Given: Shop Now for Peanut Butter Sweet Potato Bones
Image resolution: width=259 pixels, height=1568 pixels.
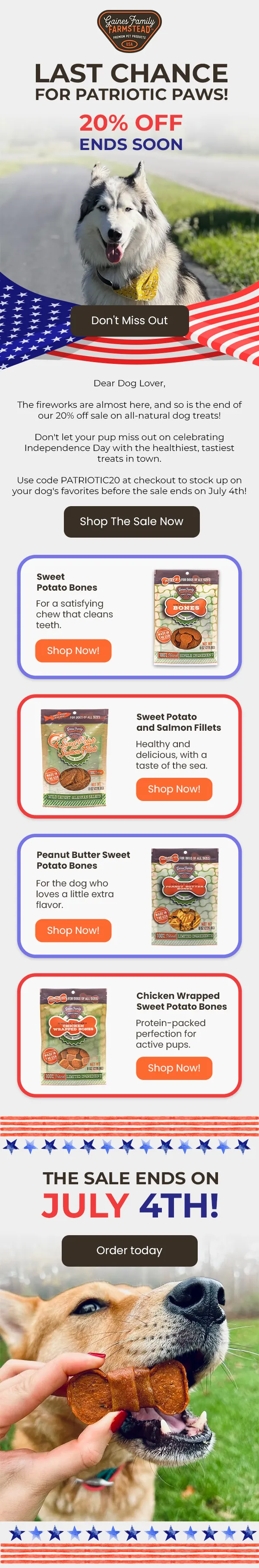Looking at the screenshot, I should 73,930.
